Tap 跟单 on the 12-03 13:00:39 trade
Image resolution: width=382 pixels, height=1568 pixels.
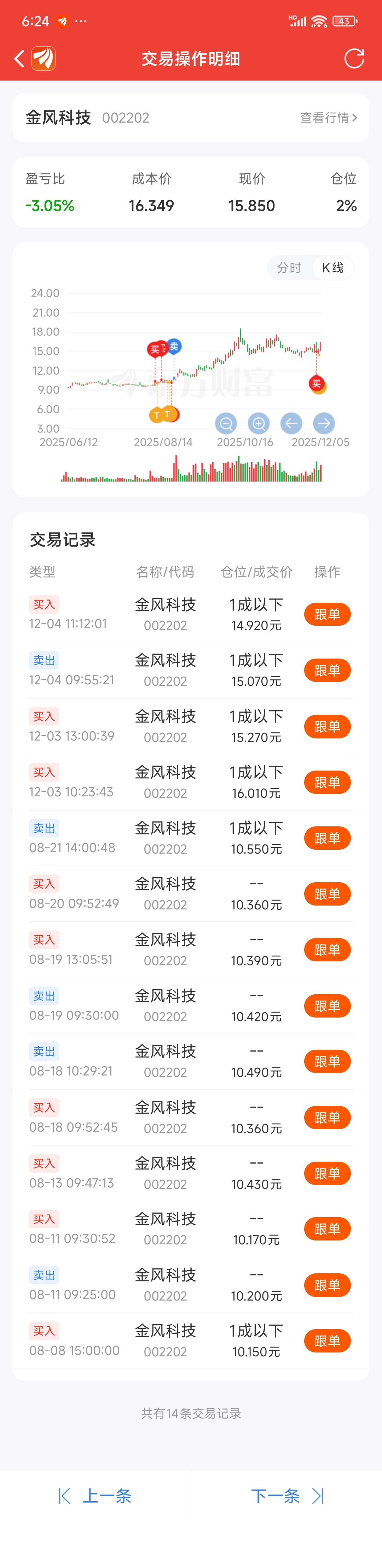tap(327, 726)
